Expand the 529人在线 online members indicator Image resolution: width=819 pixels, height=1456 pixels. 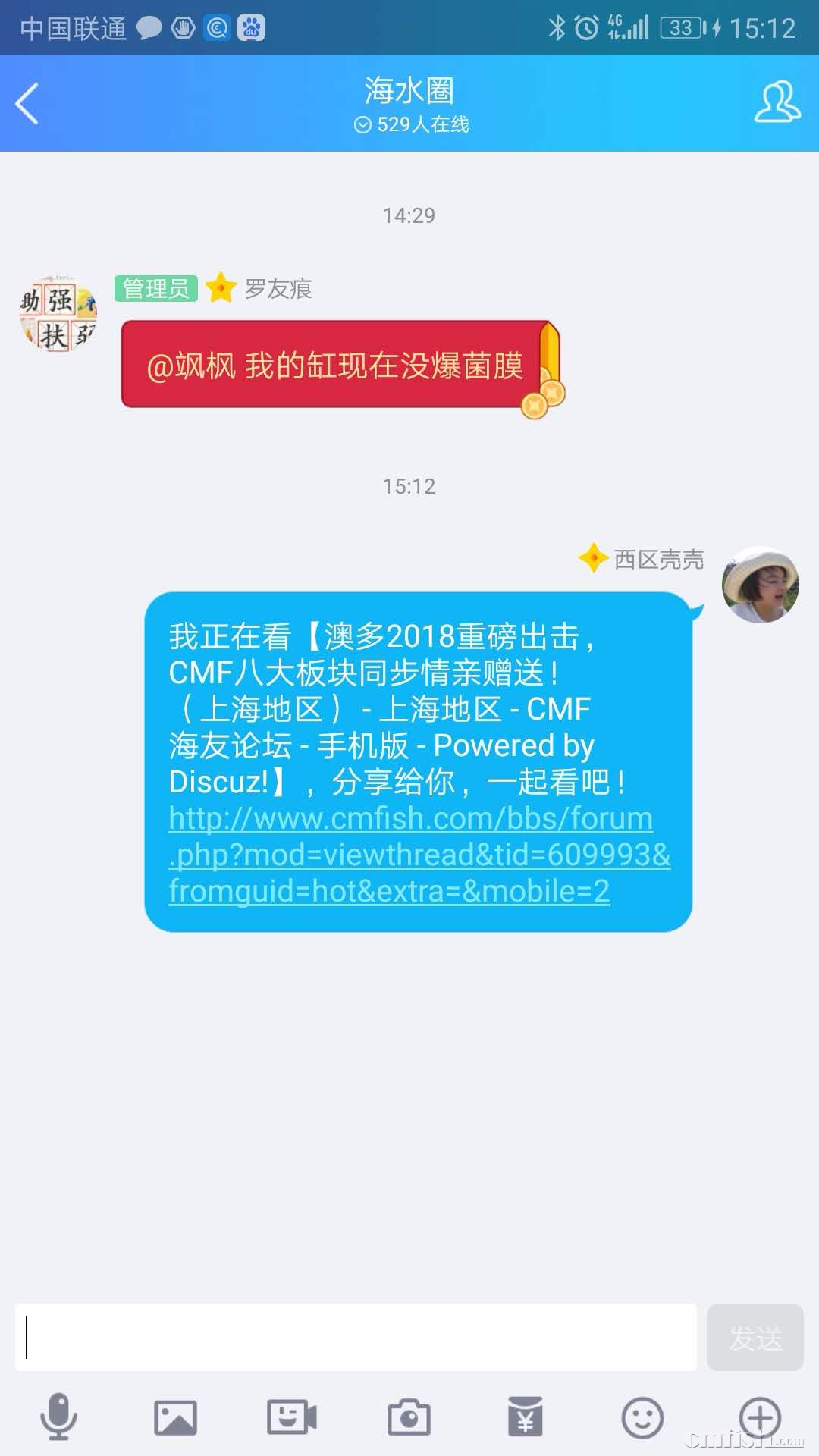(410, 124)
